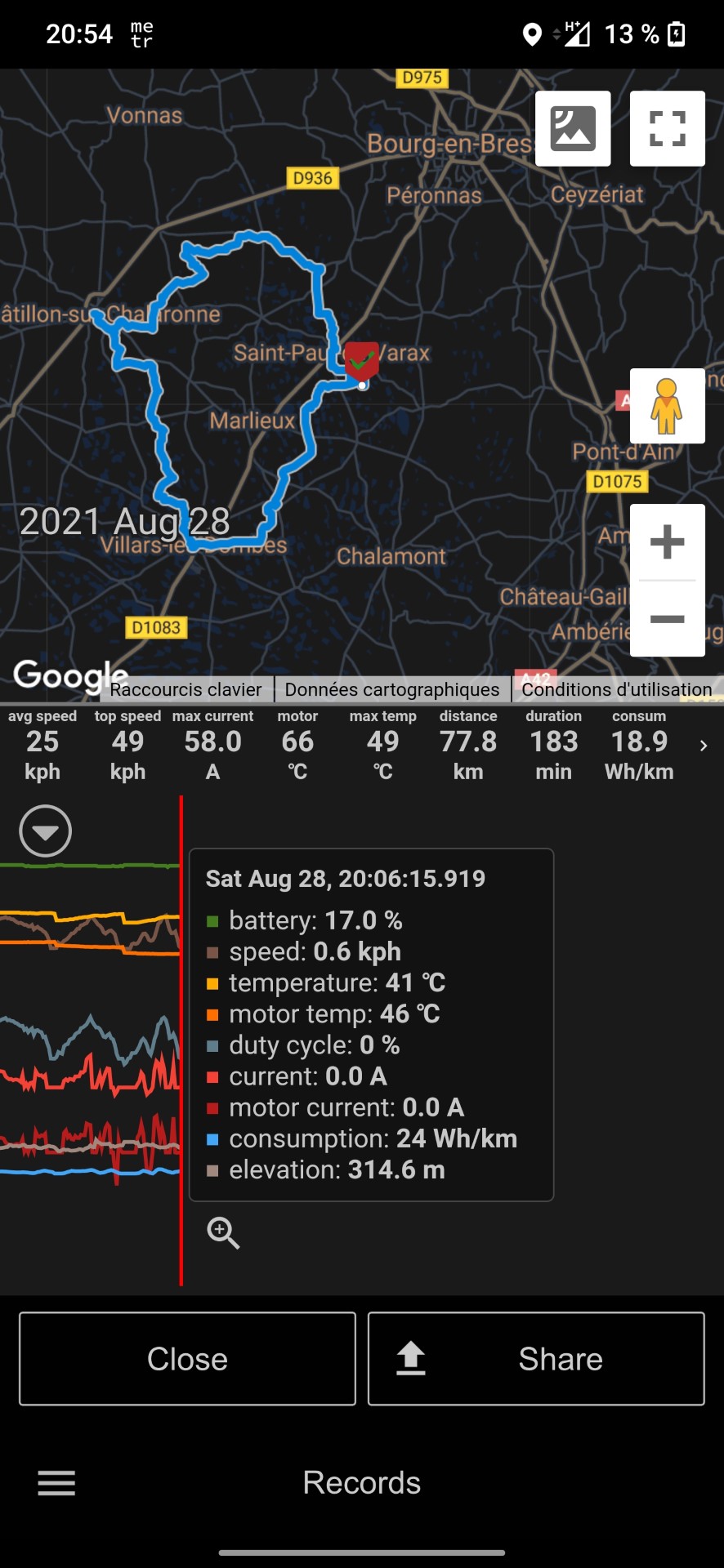The height and width of the screenshot is (1568, 724).
Task: Tap the red finish marker on map
Action: point(361,359)
